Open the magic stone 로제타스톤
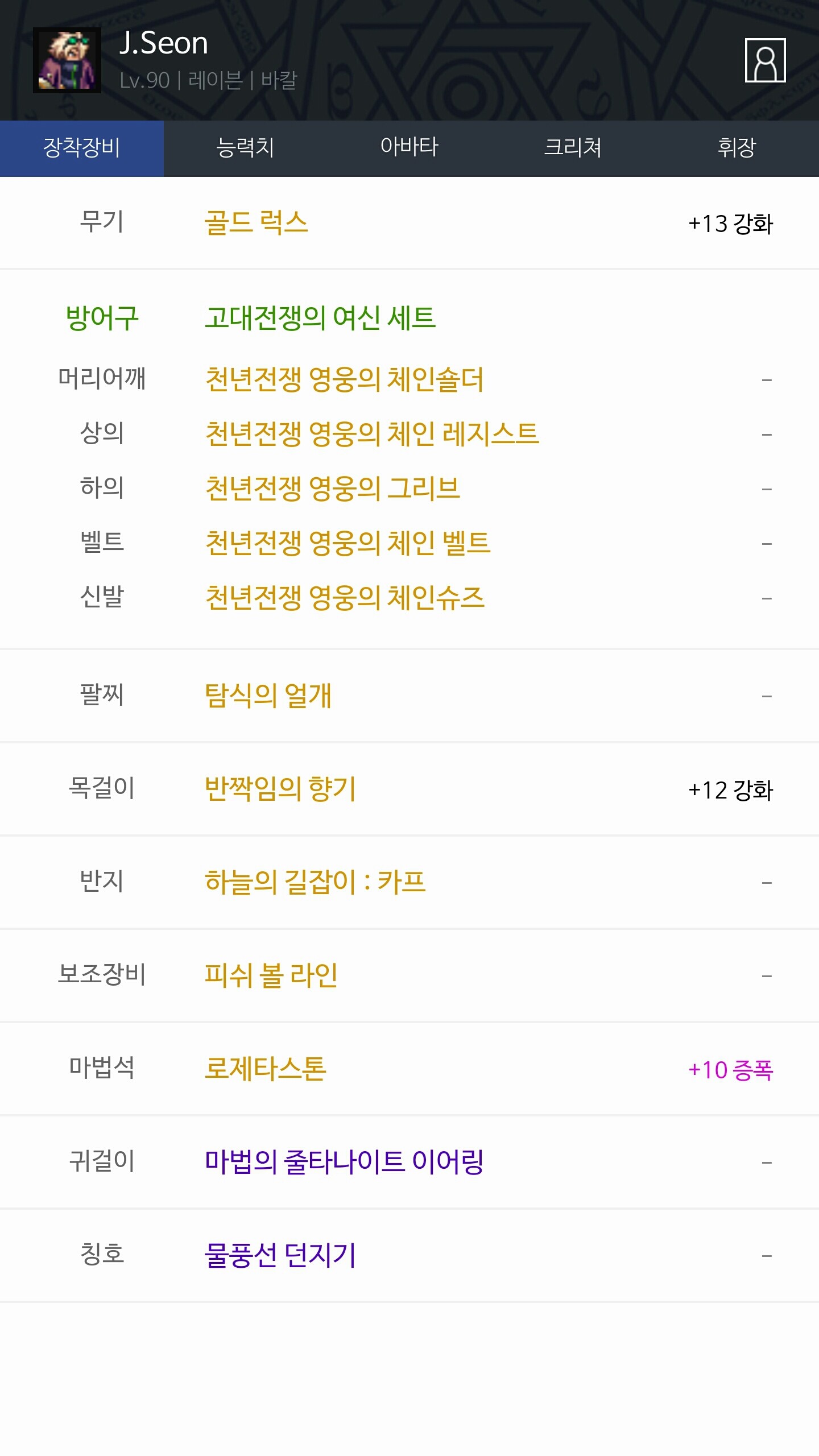Image resolution: width=819 pixels, height=1456 pixels. [265, 1069]
